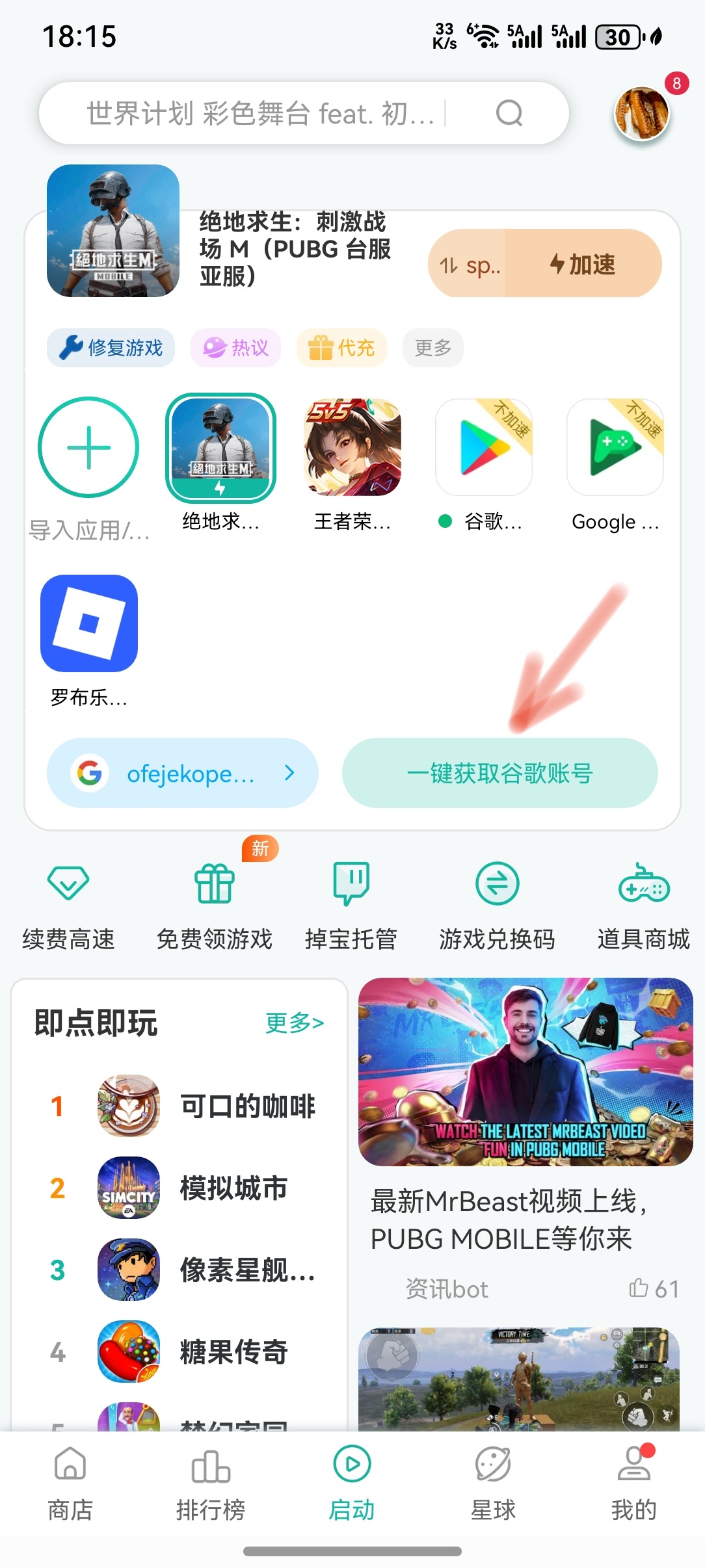
Task: Toggle 加速 acceleration for PUBG
Action: (583, 264)
